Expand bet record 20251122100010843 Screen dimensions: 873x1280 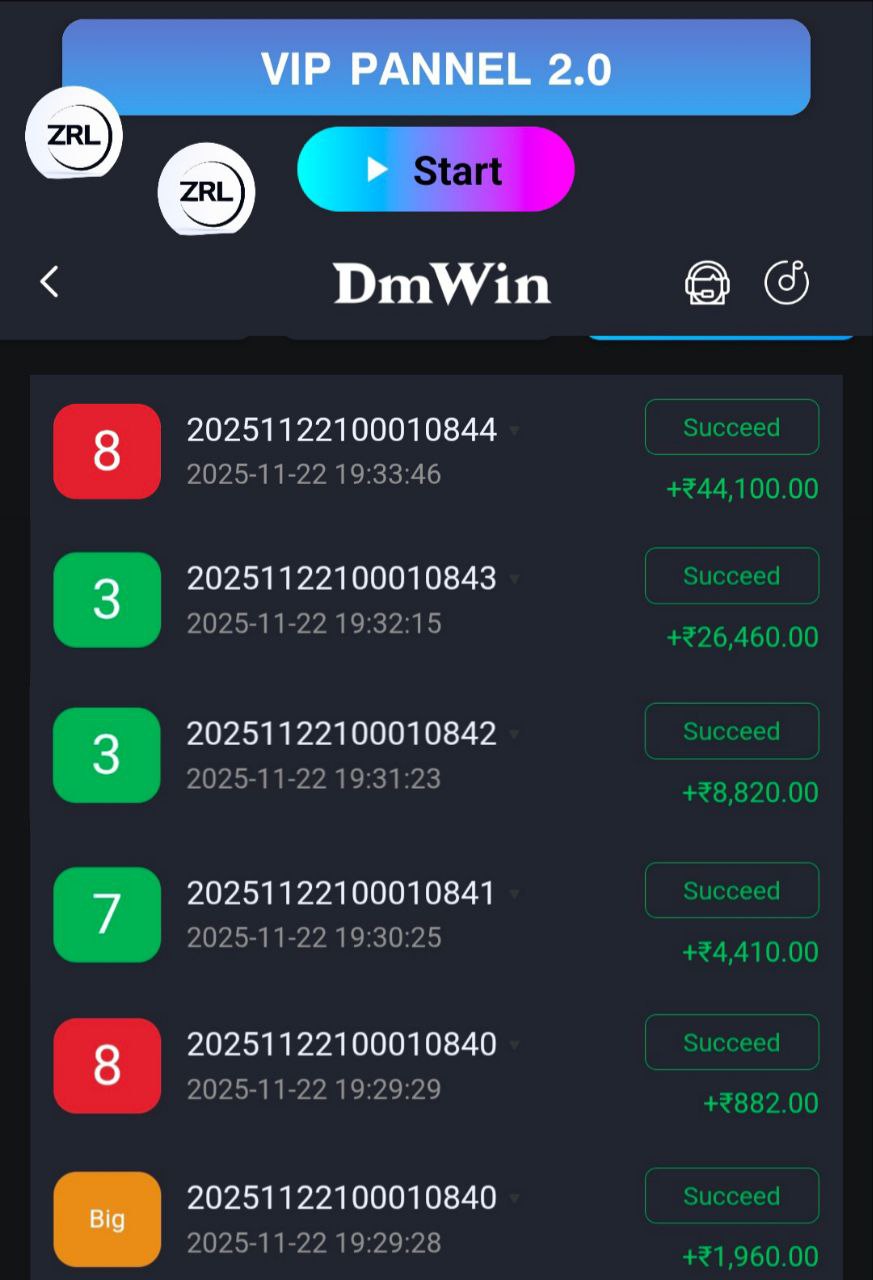pos(514,579)
